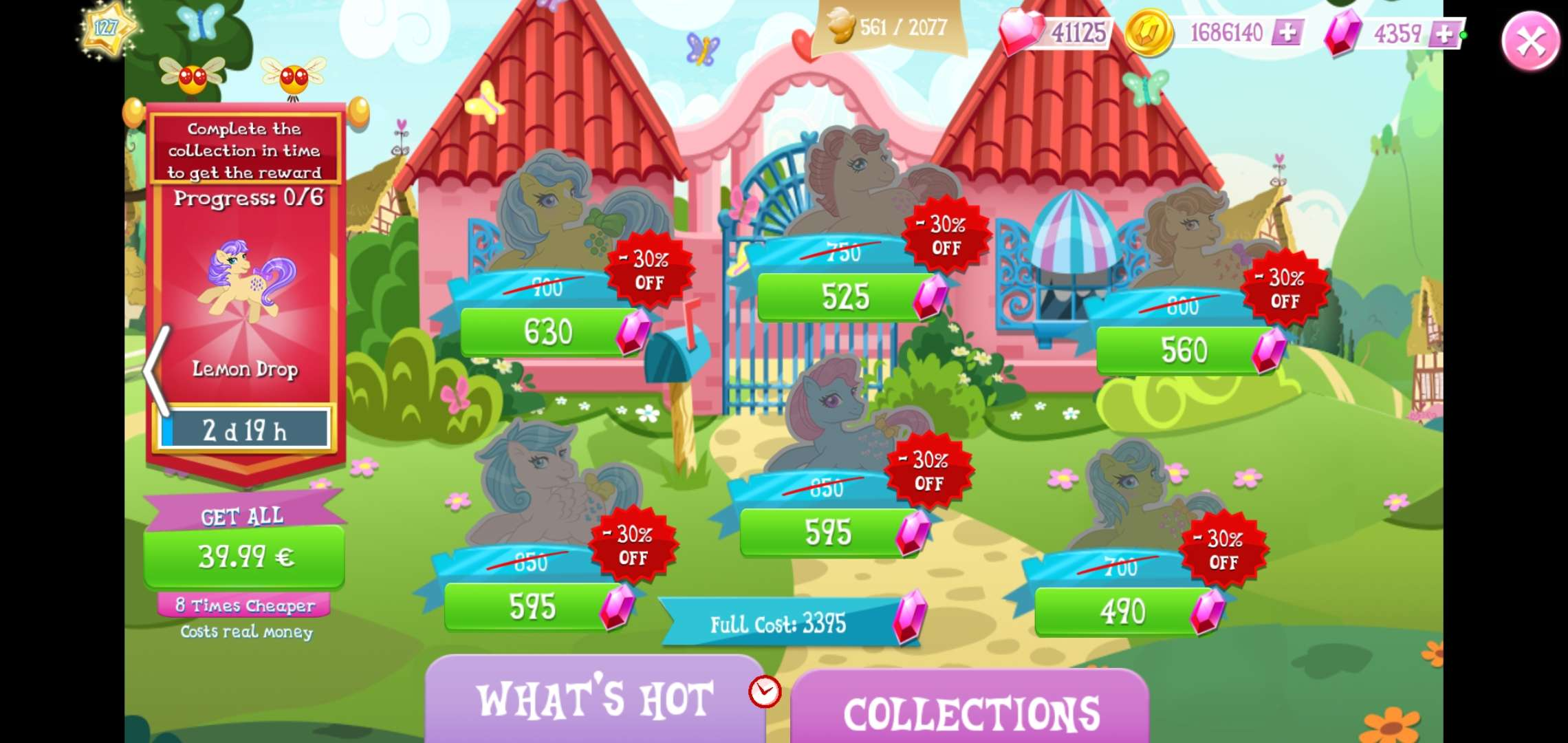The width and height of the screenshot is (1568, 743).
Task: Open the Lemon Drop reward pony
Action: (x=246, y=282)
